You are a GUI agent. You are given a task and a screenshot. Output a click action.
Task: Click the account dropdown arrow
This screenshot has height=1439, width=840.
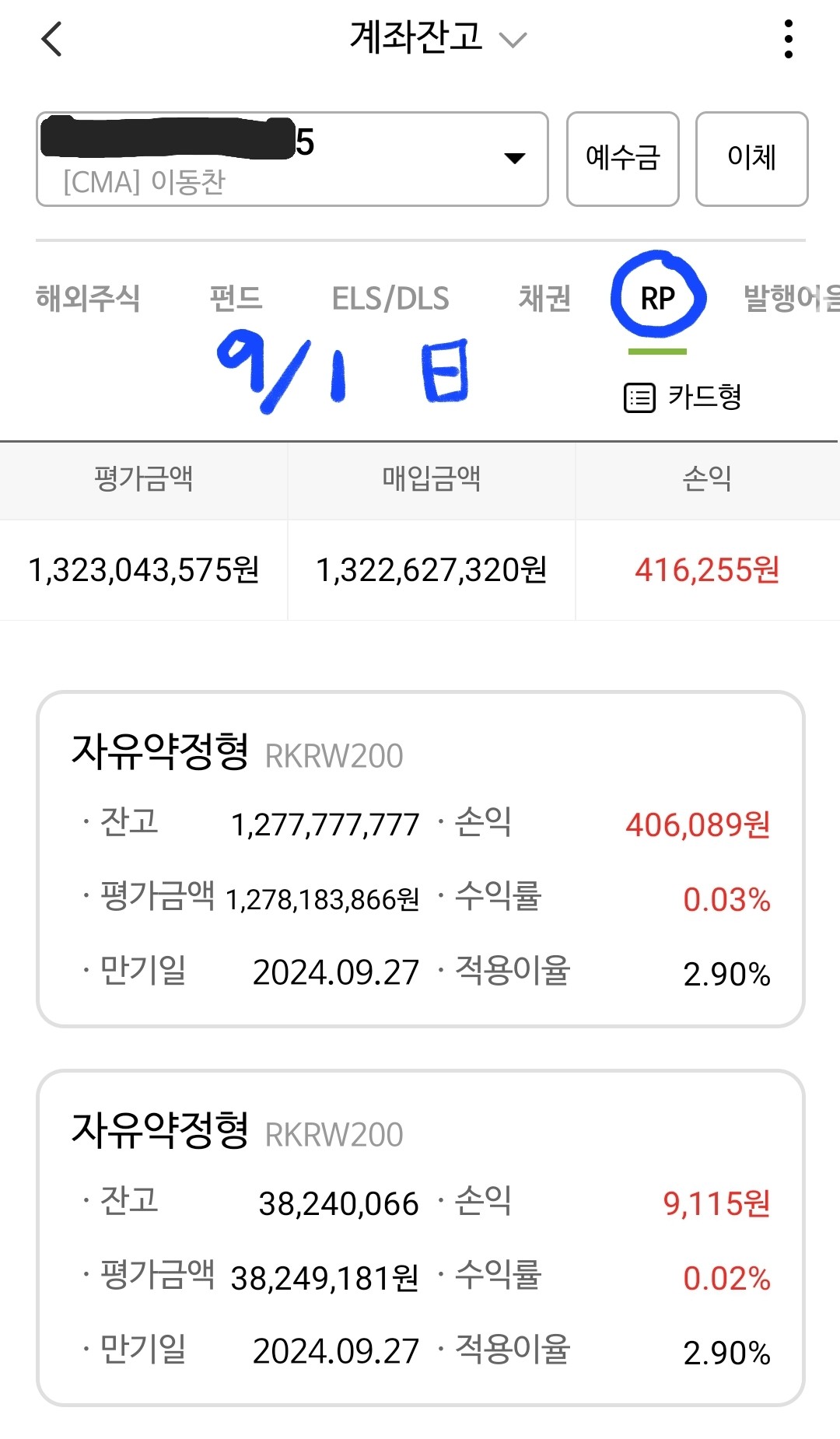514,158
